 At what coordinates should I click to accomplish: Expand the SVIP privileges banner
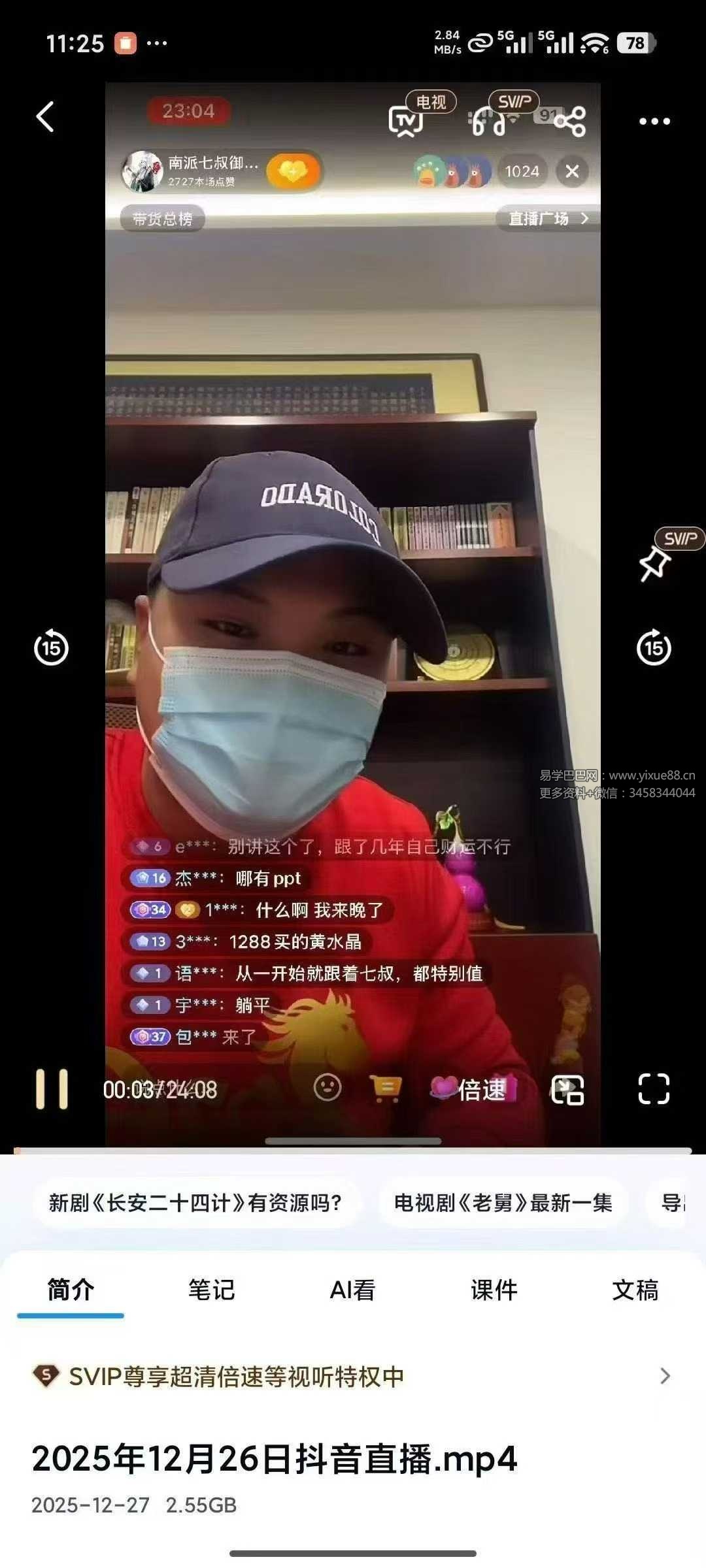(x=353, y=1377)
